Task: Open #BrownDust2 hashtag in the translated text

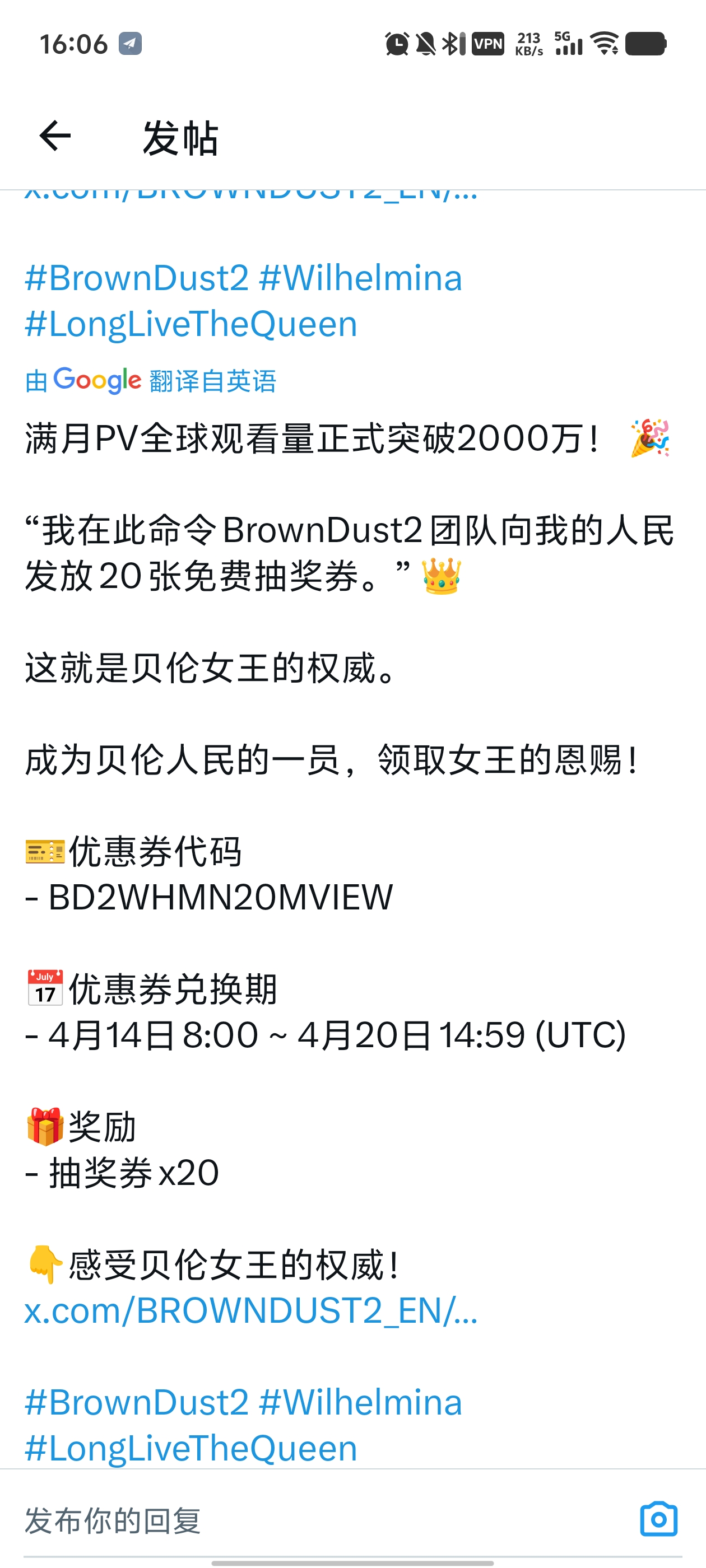Action: 137,1402
